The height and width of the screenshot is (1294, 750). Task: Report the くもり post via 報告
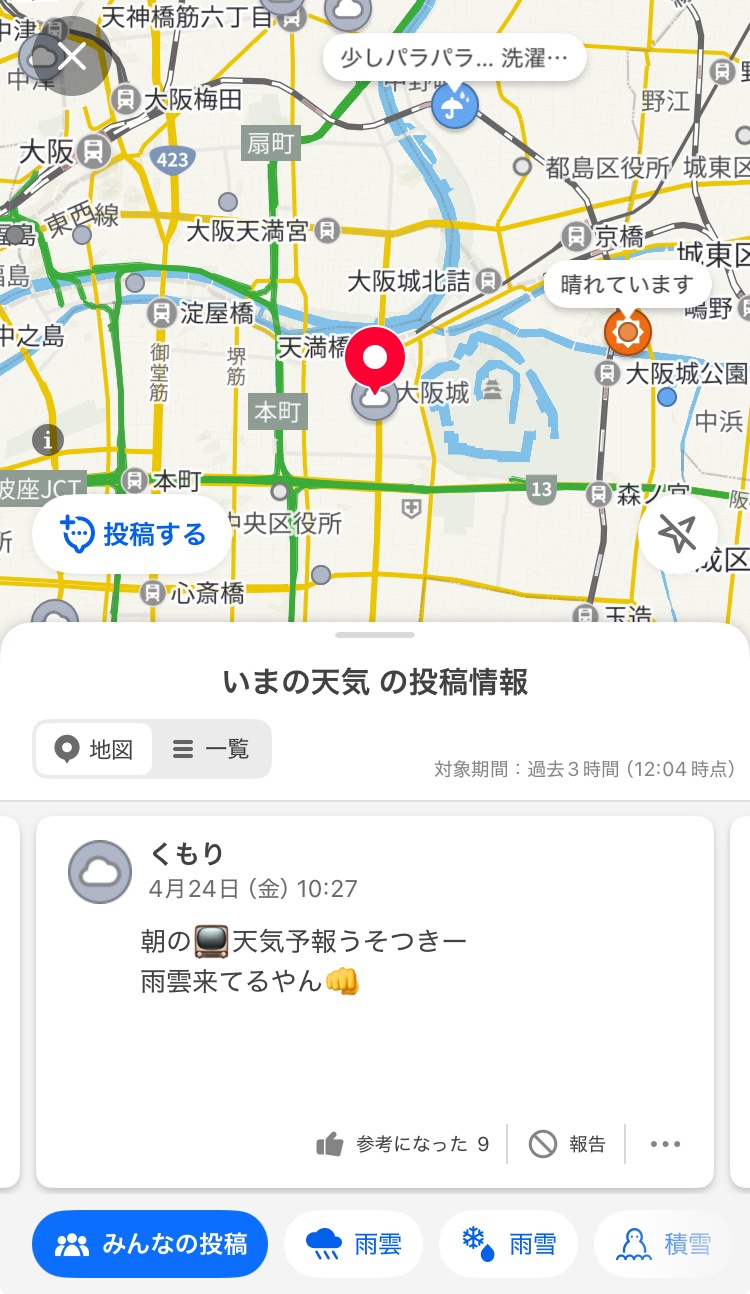(x=567, y=1144)
